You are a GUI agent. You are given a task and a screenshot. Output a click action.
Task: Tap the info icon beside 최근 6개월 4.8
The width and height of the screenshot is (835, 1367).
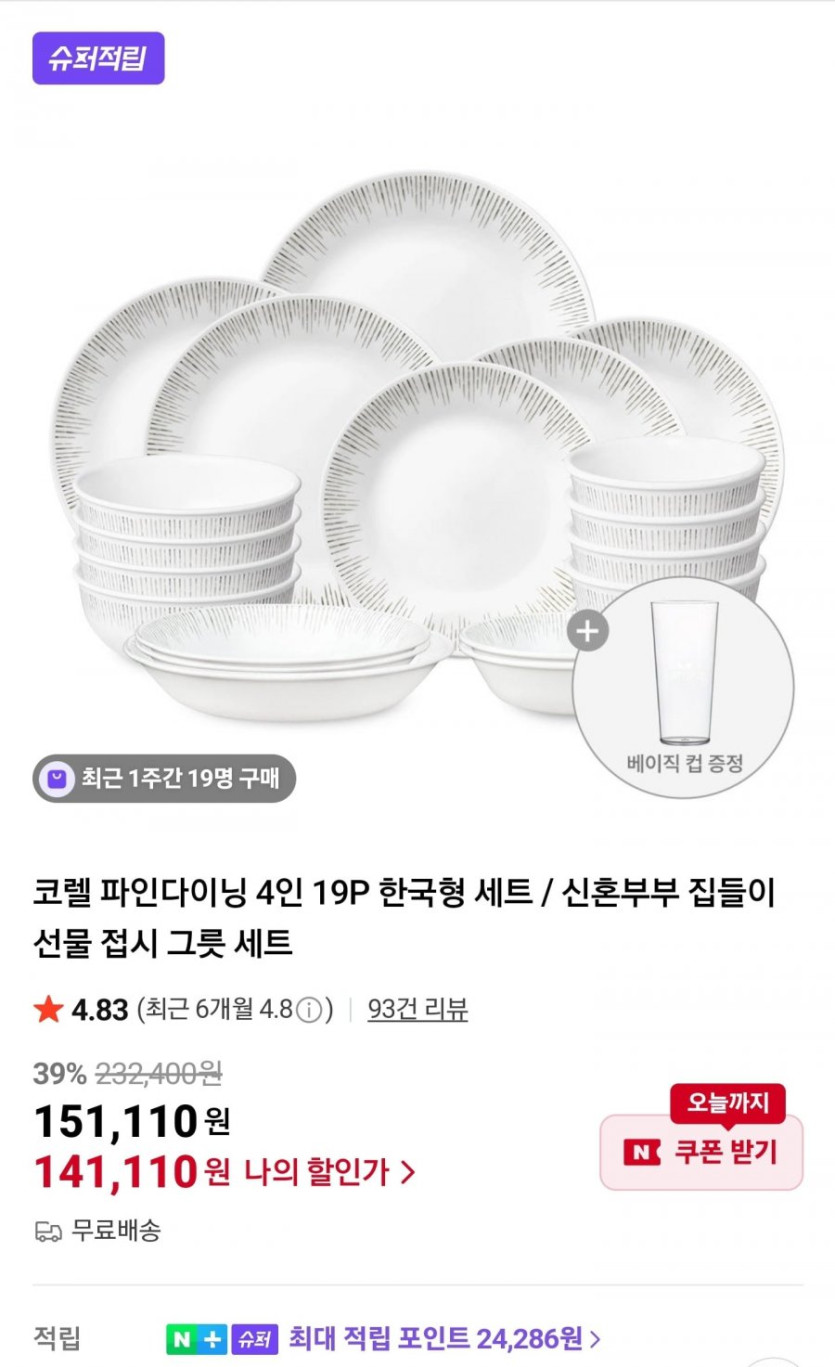(x=311, y=1010)
